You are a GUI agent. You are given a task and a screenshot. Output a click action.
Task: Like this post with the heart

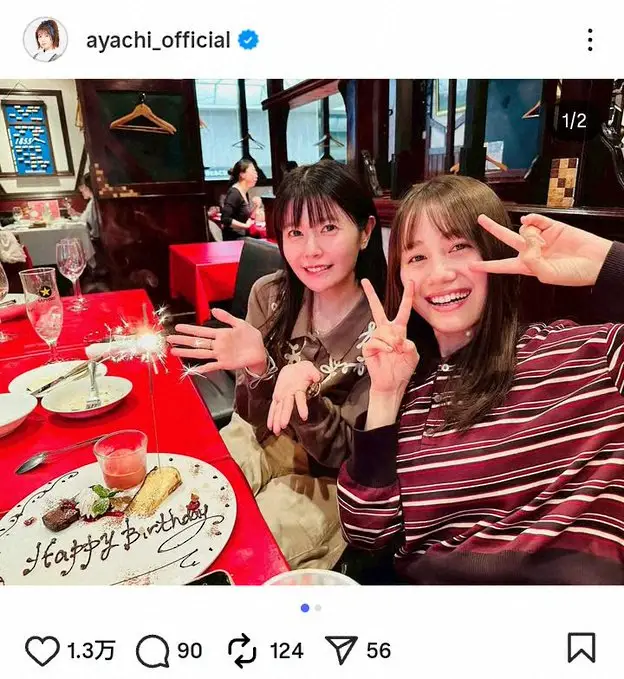tap(42, 650)
